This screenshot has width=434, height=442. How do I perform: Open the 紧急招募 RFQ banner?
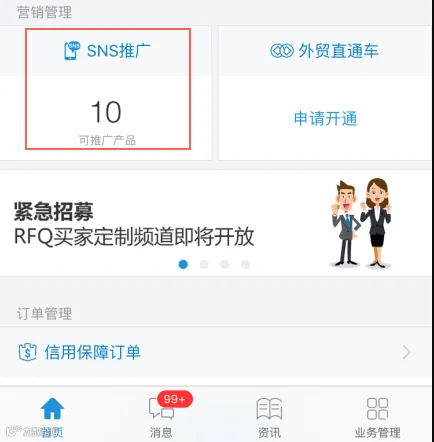point(216,223)
